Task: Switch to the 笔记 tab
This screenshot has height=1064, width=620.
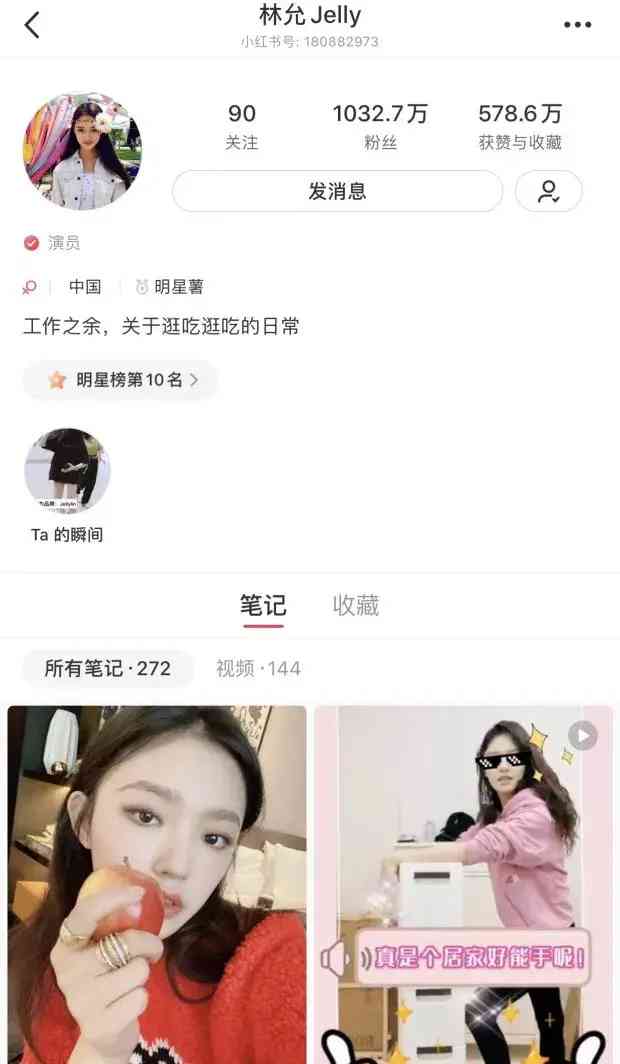Action: [x=263, y=606]
